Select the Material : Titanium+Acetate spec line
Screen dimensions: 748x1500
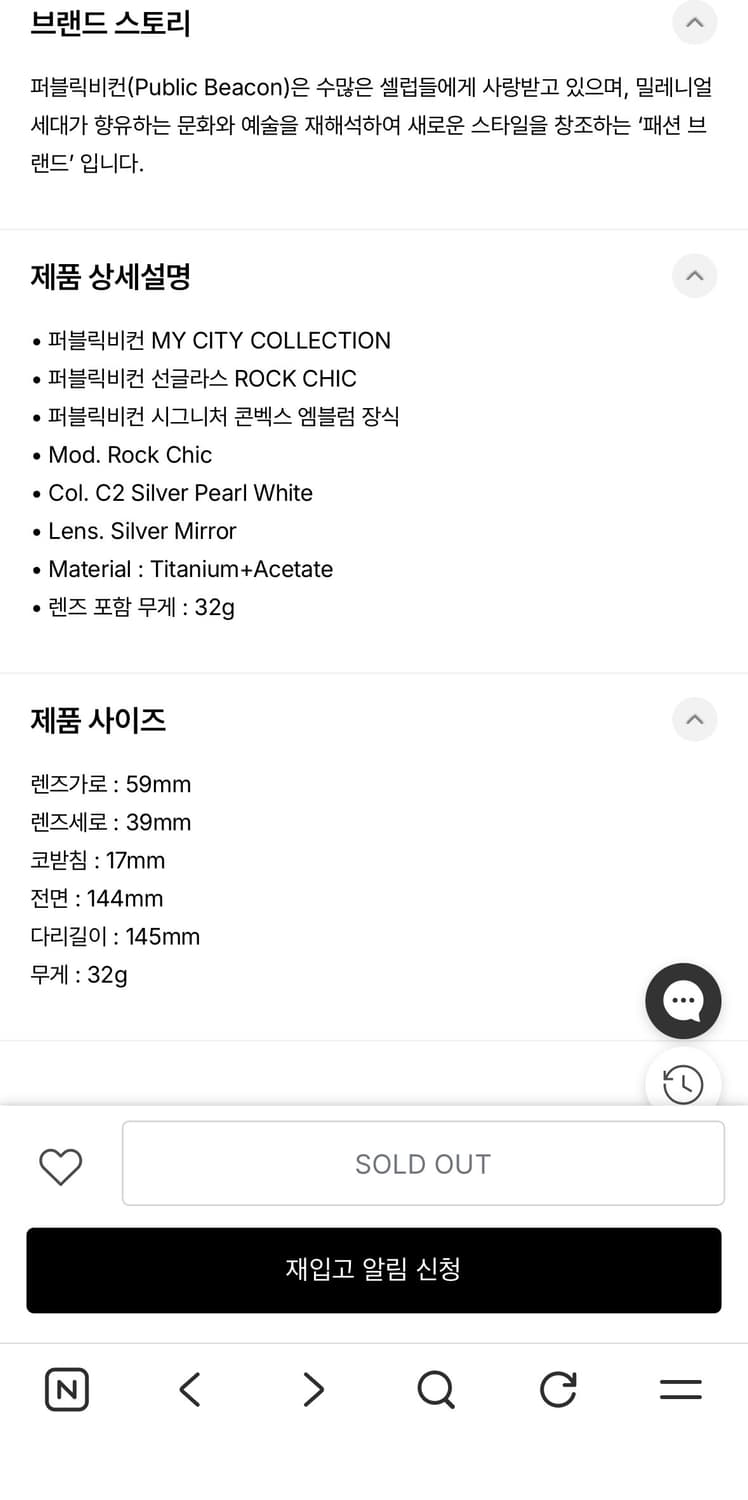point(191,569)
